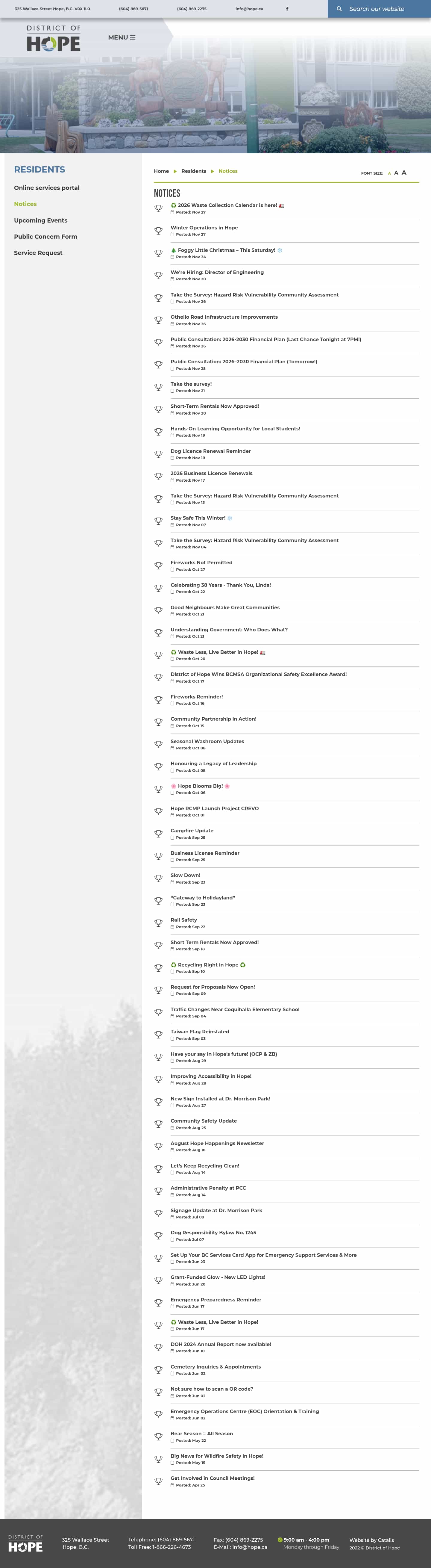Viewport: 431px width, 1568px height.
Task: Open Online services portal sidebar link
Action: (x=47, y=188)
